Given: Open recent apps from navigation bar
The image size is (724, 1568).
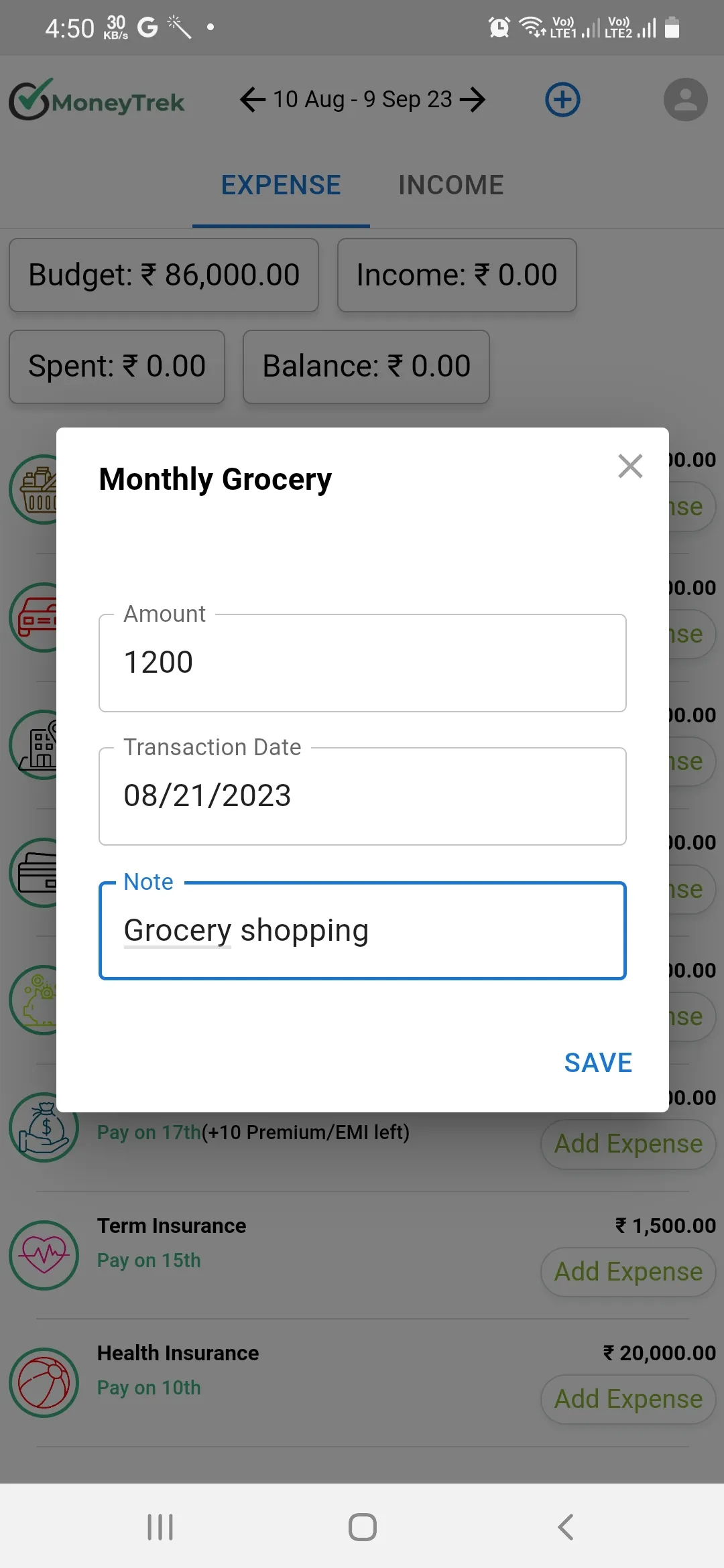Looking at the screenshot, I should point(160,1527).
